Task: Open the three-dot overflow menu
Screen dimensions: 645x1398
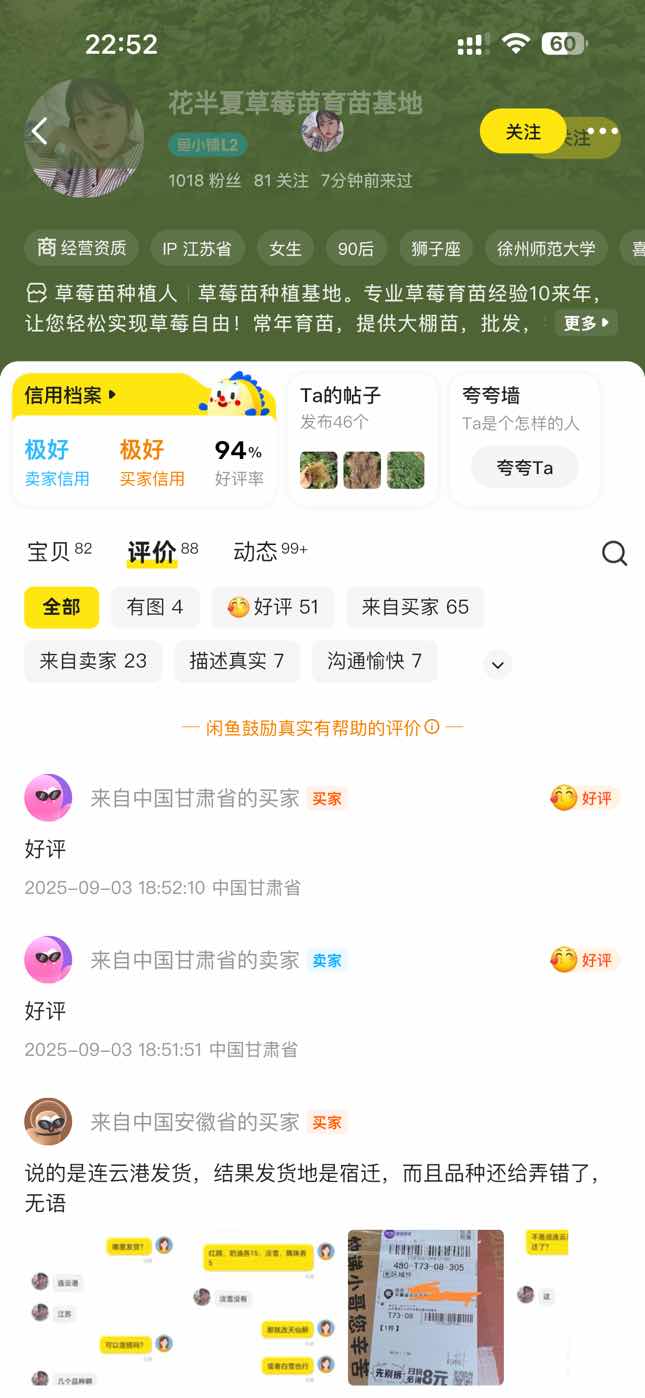Action: click(602, 131)
